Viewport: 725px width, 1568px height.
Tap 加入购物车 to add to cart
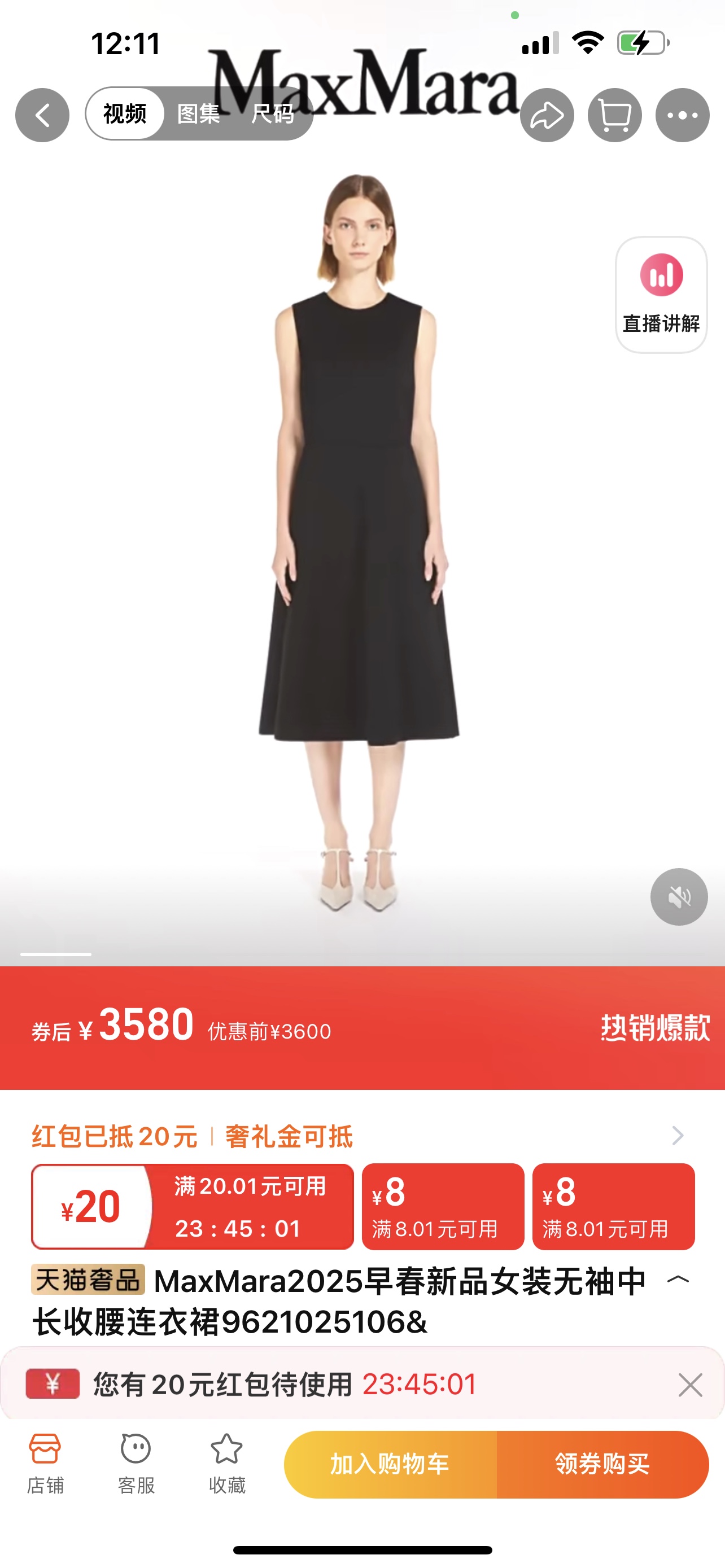click(x=390, y=1464)
